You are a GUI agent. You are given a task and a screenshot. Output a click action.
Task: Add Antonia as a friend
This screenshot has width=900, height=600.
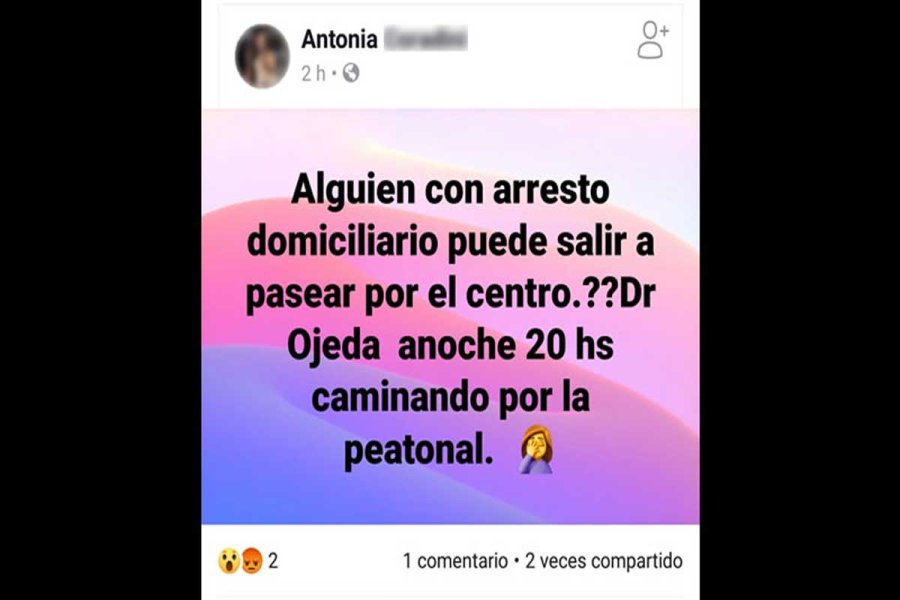653,41
